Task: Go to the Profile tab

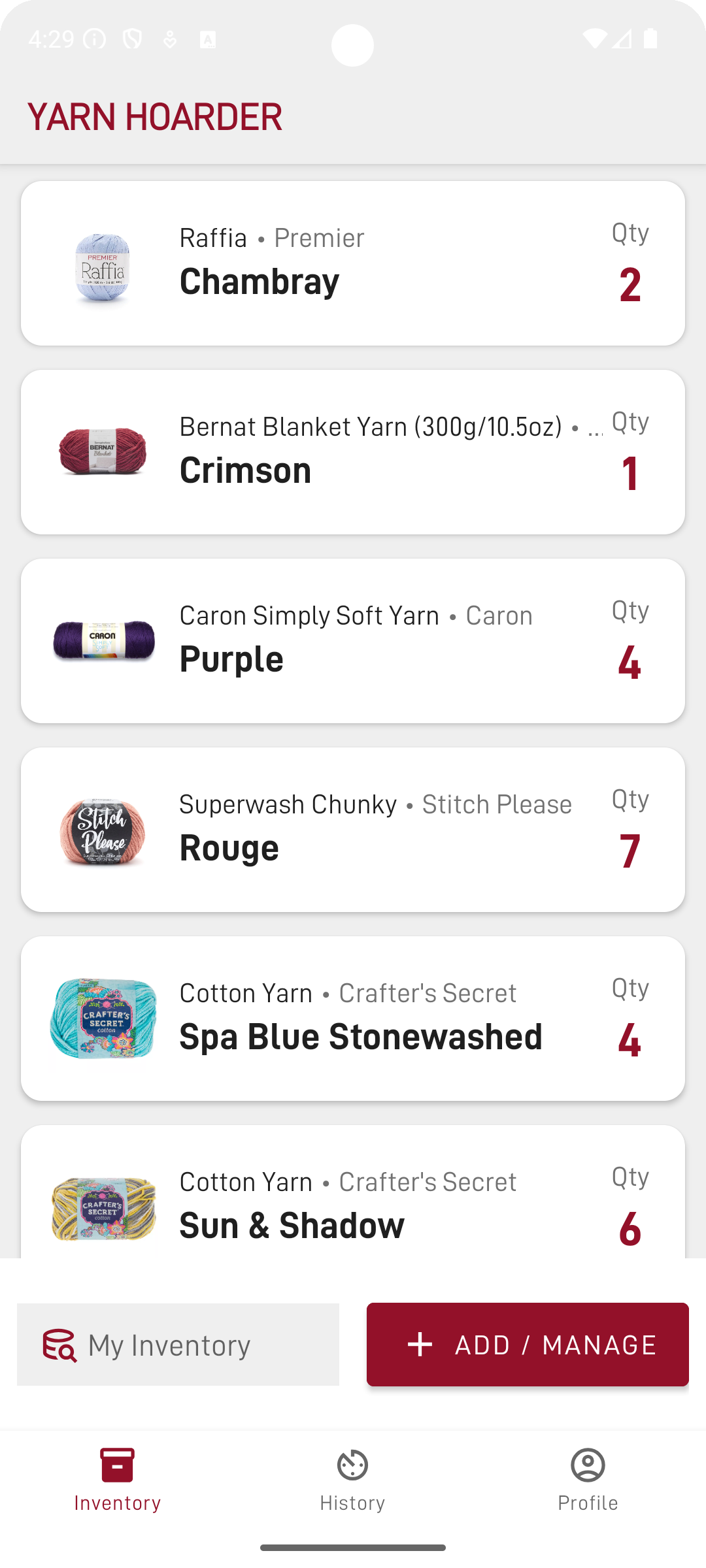Action: point(588,1480)
